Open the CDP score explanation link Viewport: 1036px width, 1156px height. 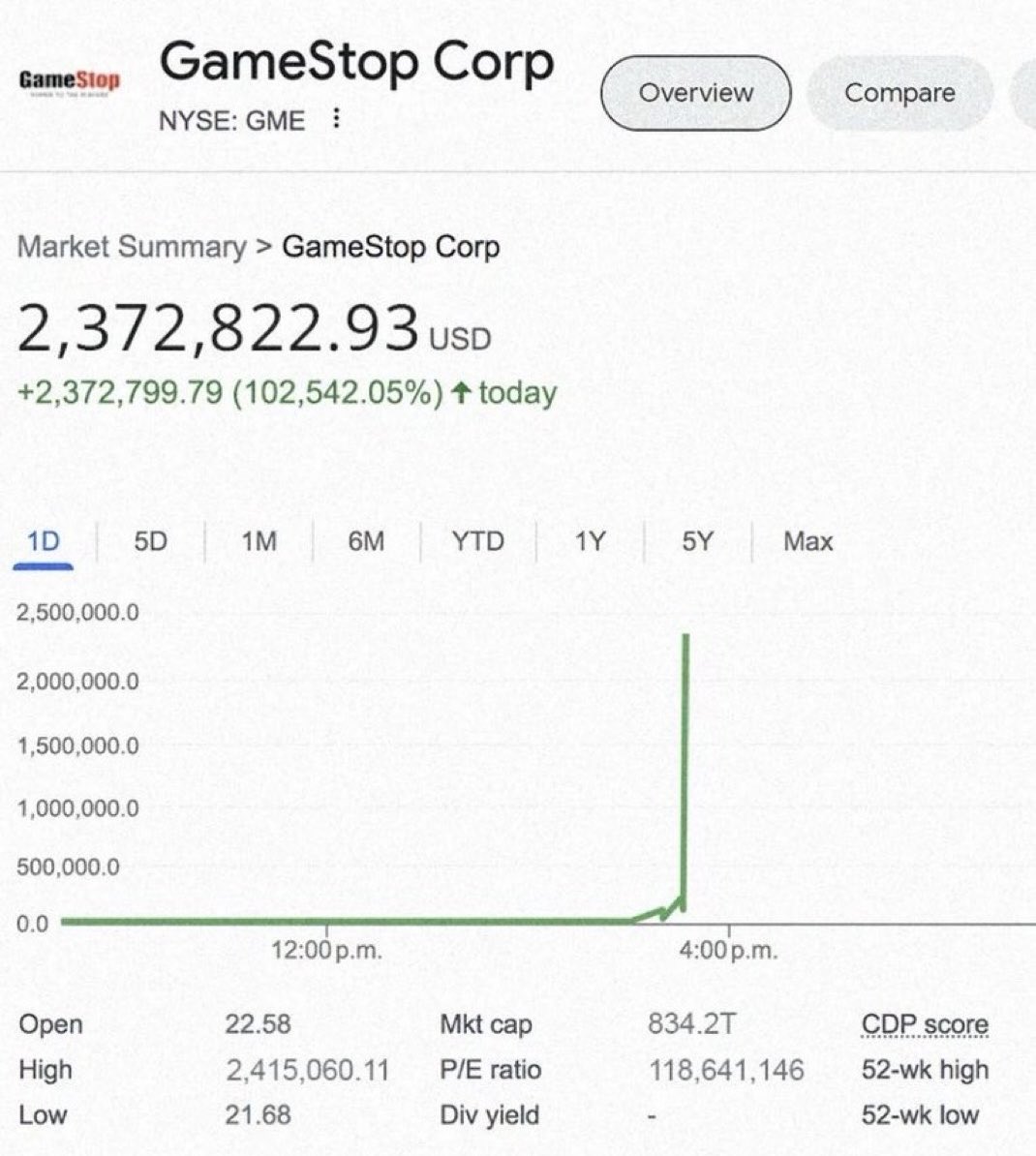[925, 1024]
